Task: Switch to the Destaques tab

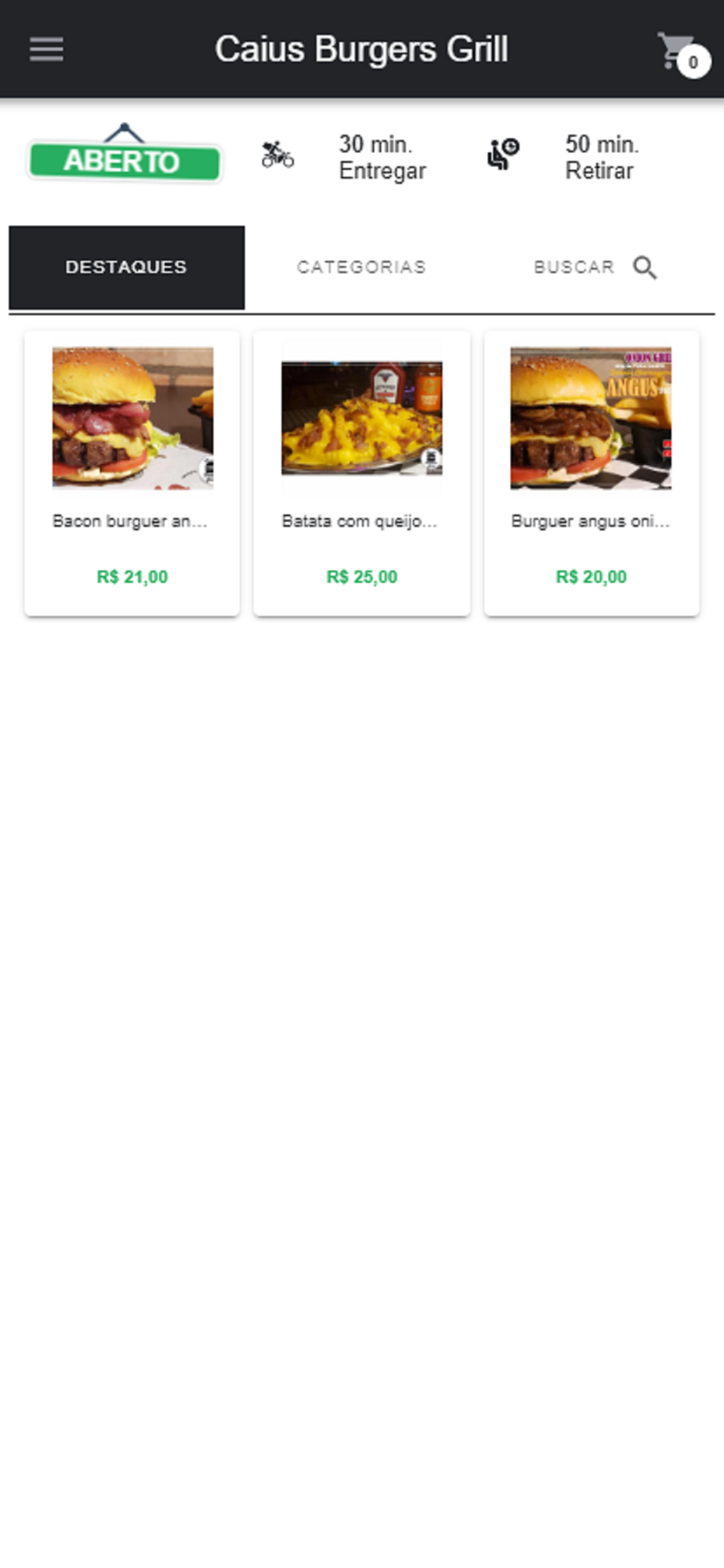Action: coord(126,267)
